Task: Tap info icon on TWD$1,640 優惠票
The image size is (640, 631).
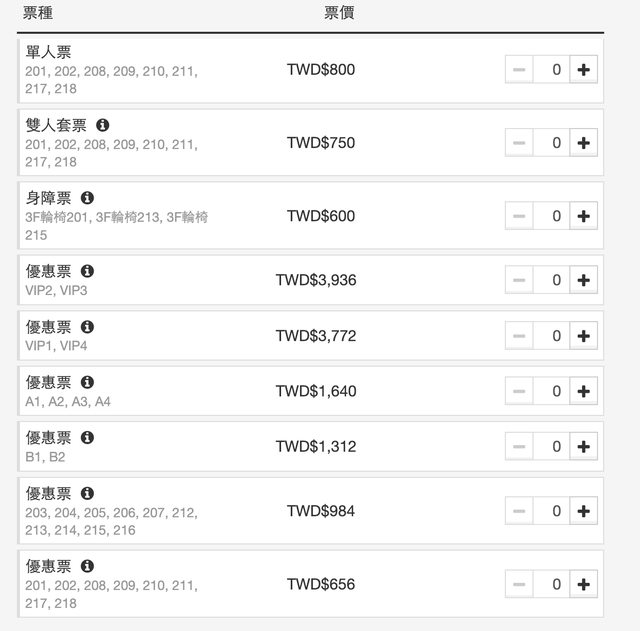Action: 87,382
